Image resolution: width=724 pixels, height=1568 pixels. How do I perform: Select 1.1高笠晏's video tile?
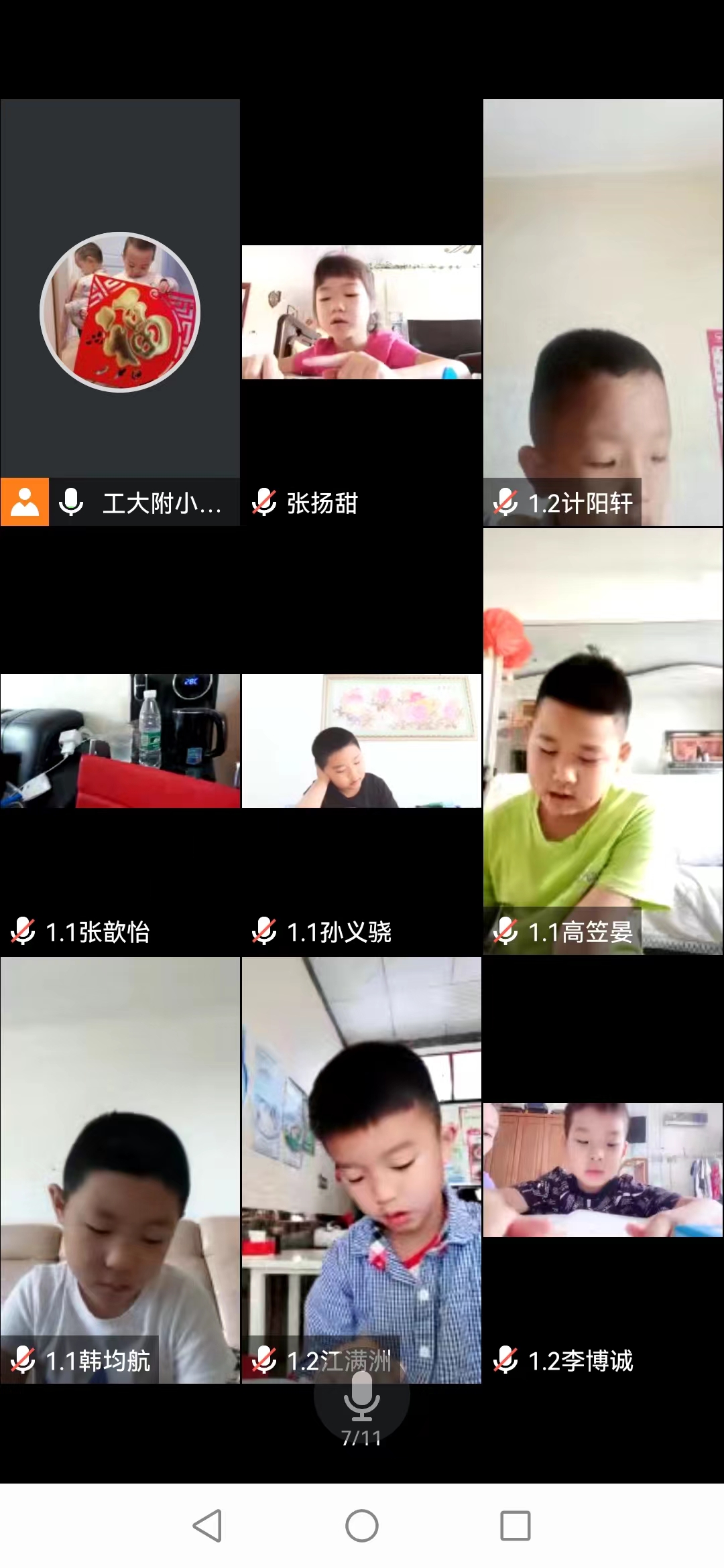point(603,741)
